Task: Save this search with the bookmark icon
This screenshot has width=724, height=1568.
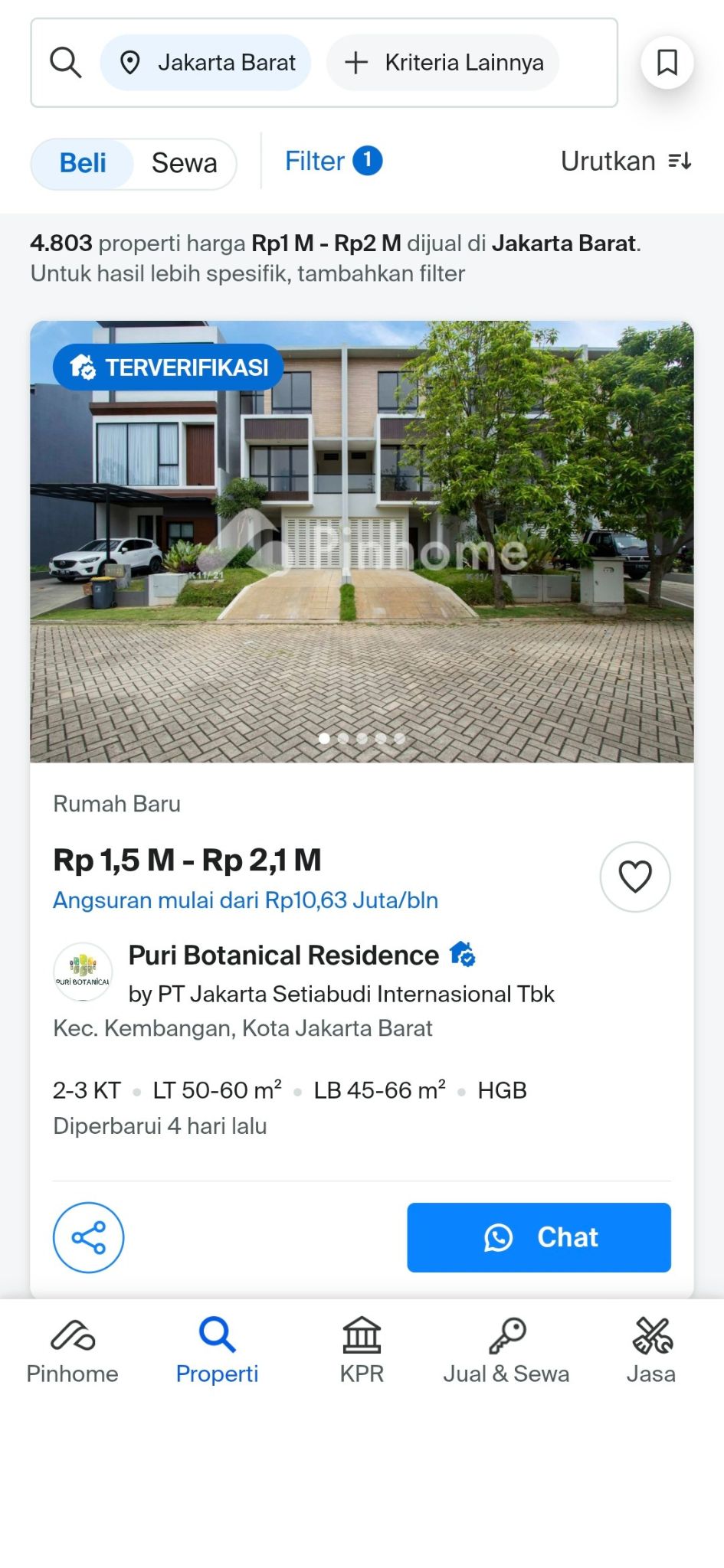Action: [x=667, y=63]
